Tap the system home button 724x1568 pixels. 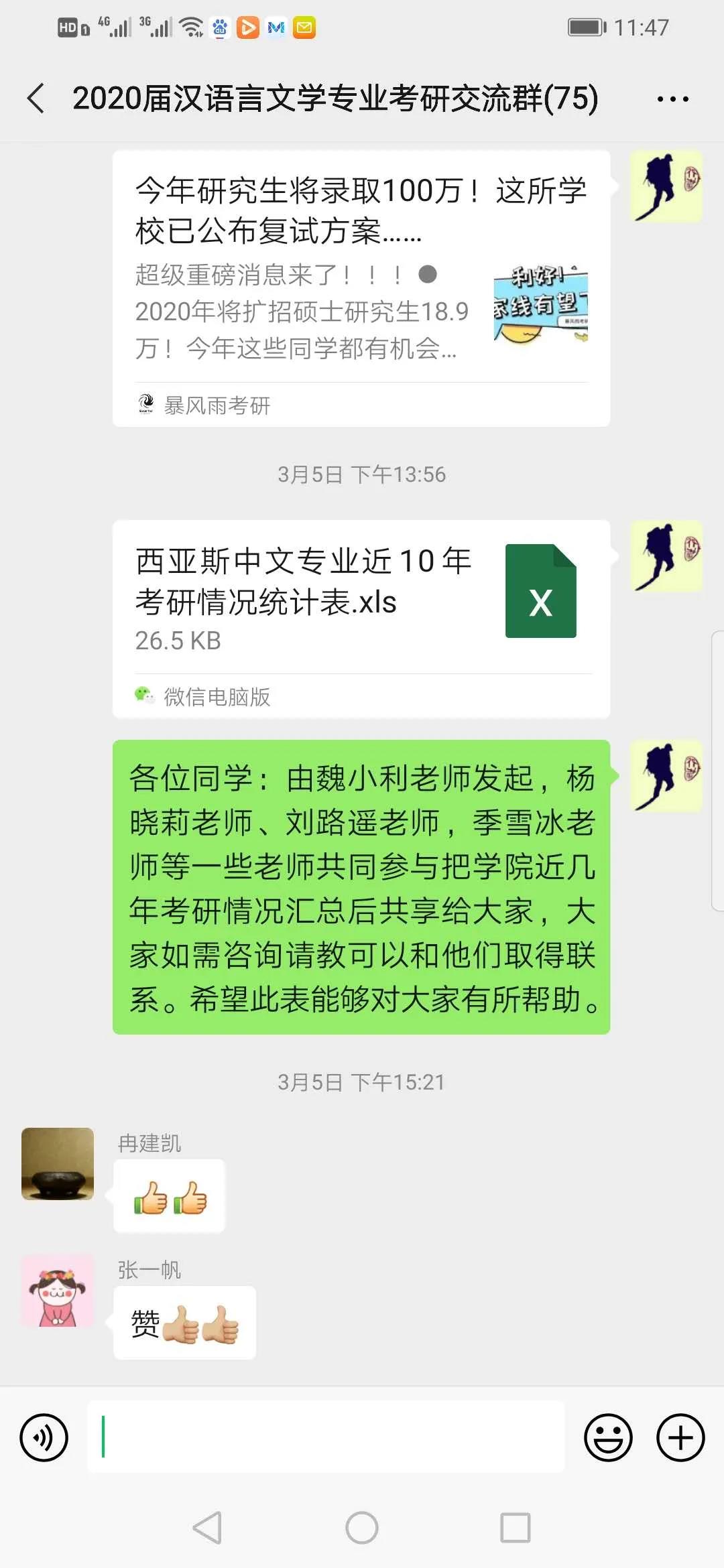pos(362,1528)
